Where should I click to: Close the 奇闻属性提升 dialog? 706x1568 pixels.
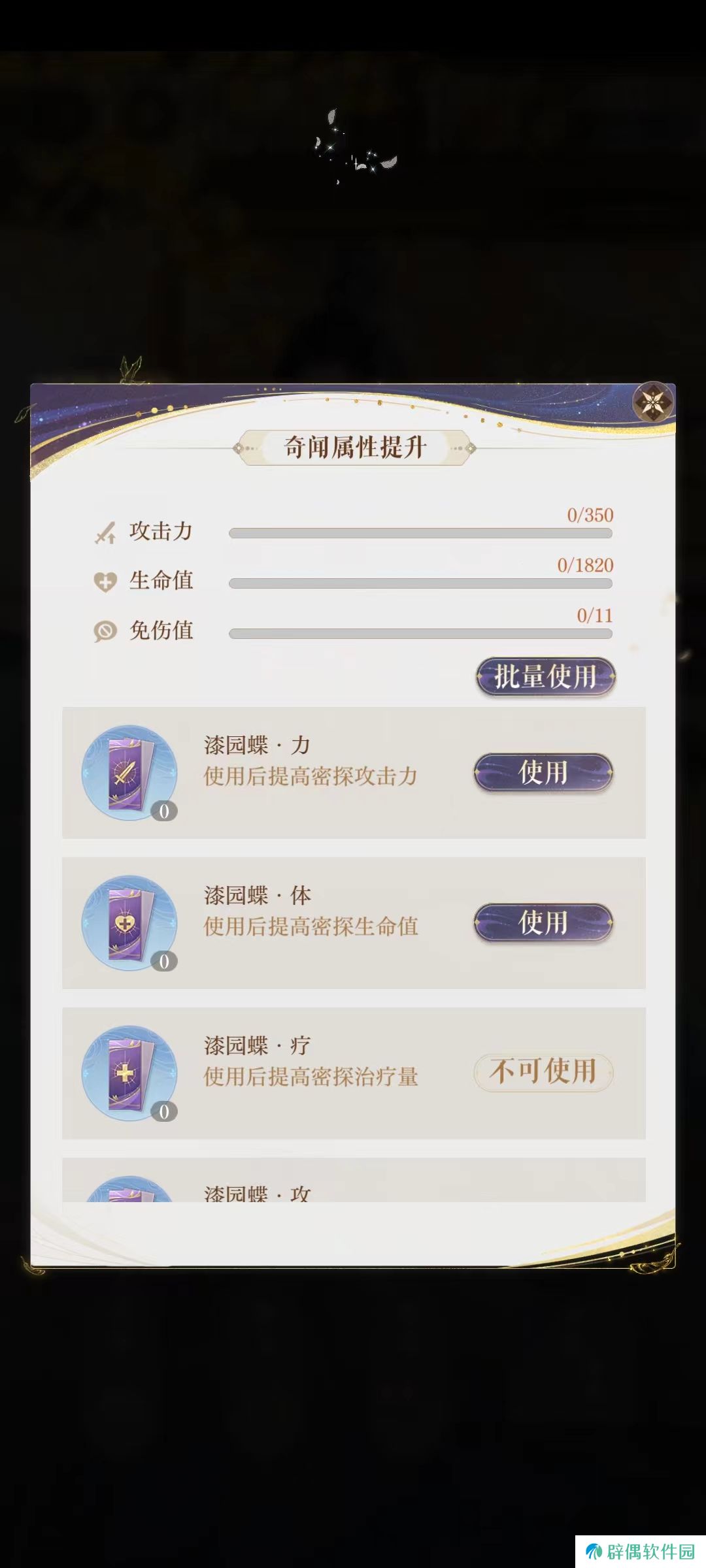click(x=653, y=402)
